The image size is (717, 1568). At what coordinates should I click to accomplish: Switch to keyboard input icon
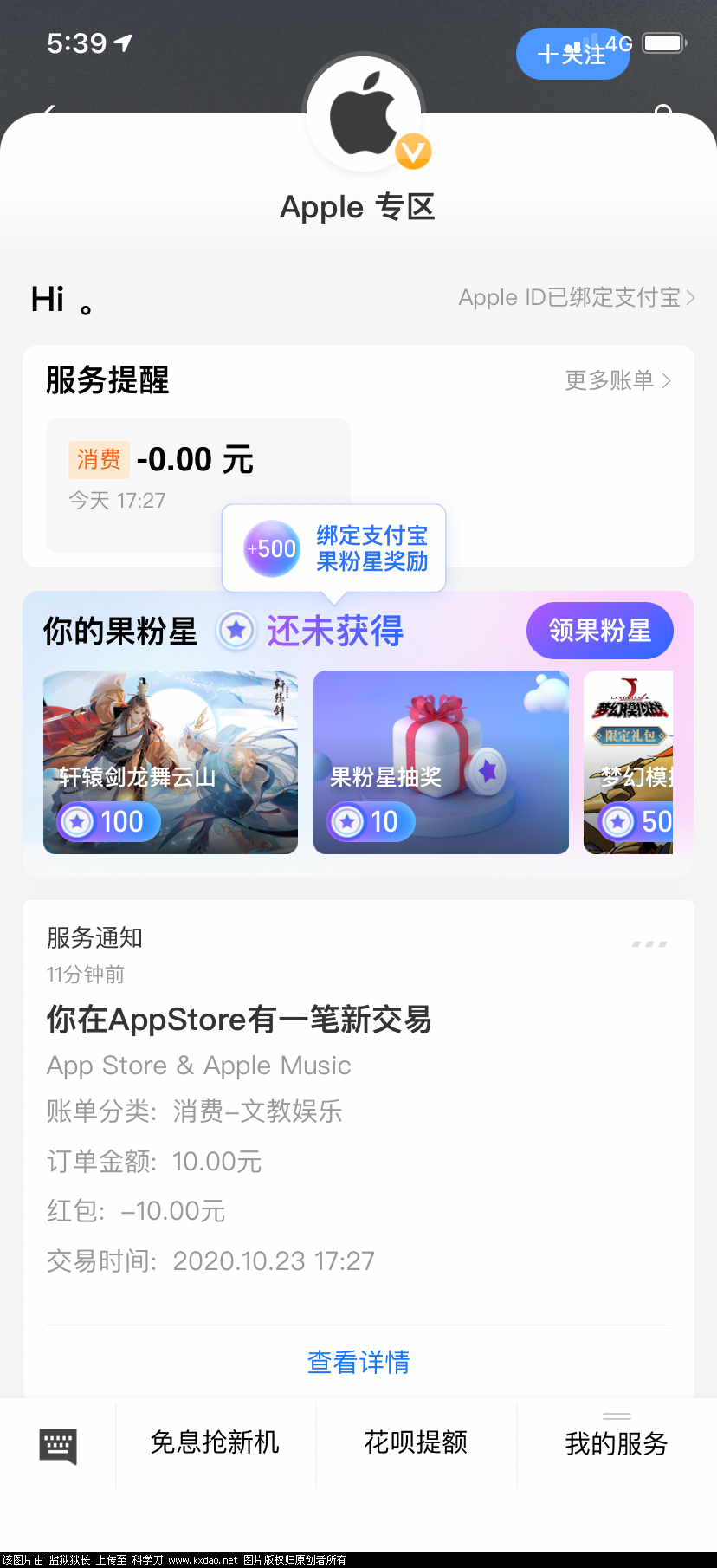58,1445
